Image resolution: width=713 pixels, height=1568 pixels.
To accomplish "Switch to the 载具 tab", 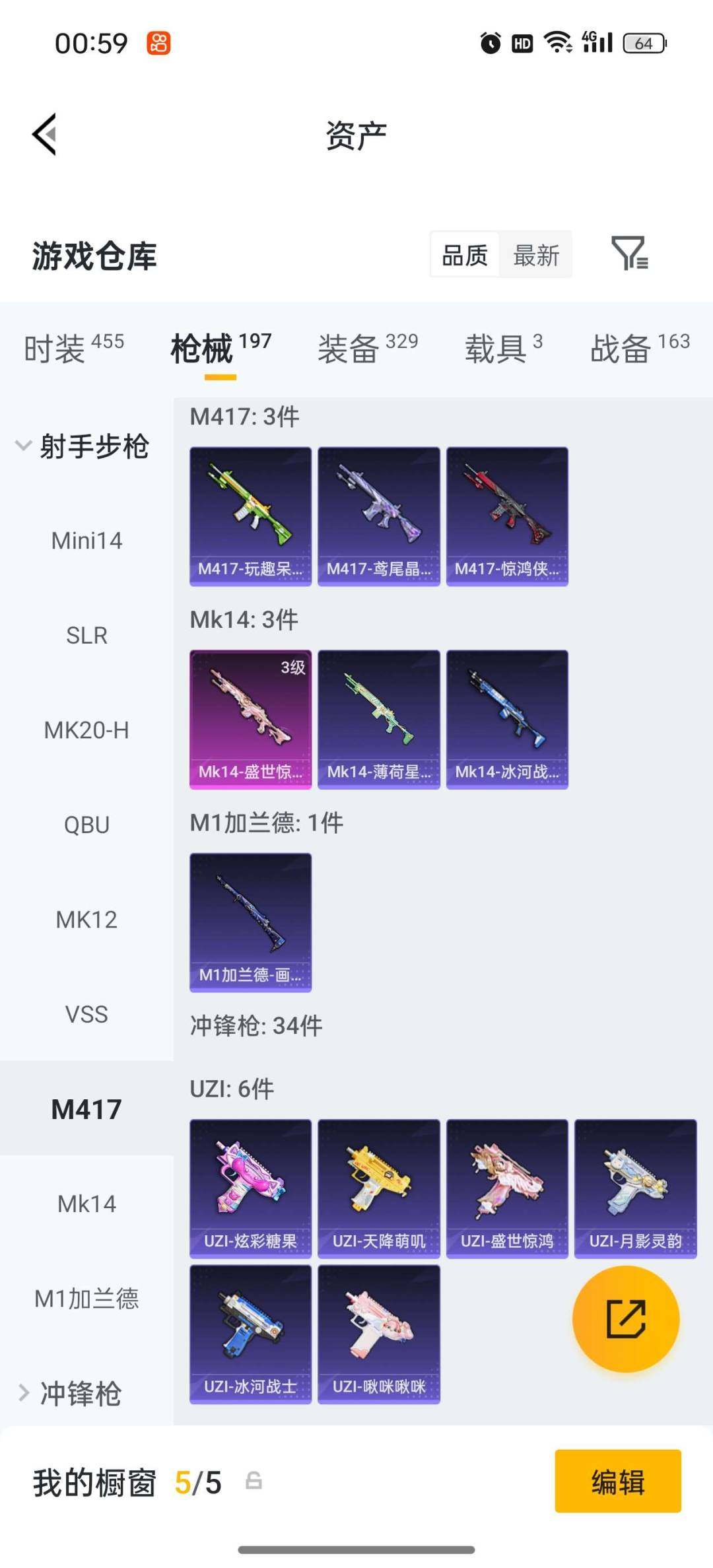I will click(x=503, y=348).
